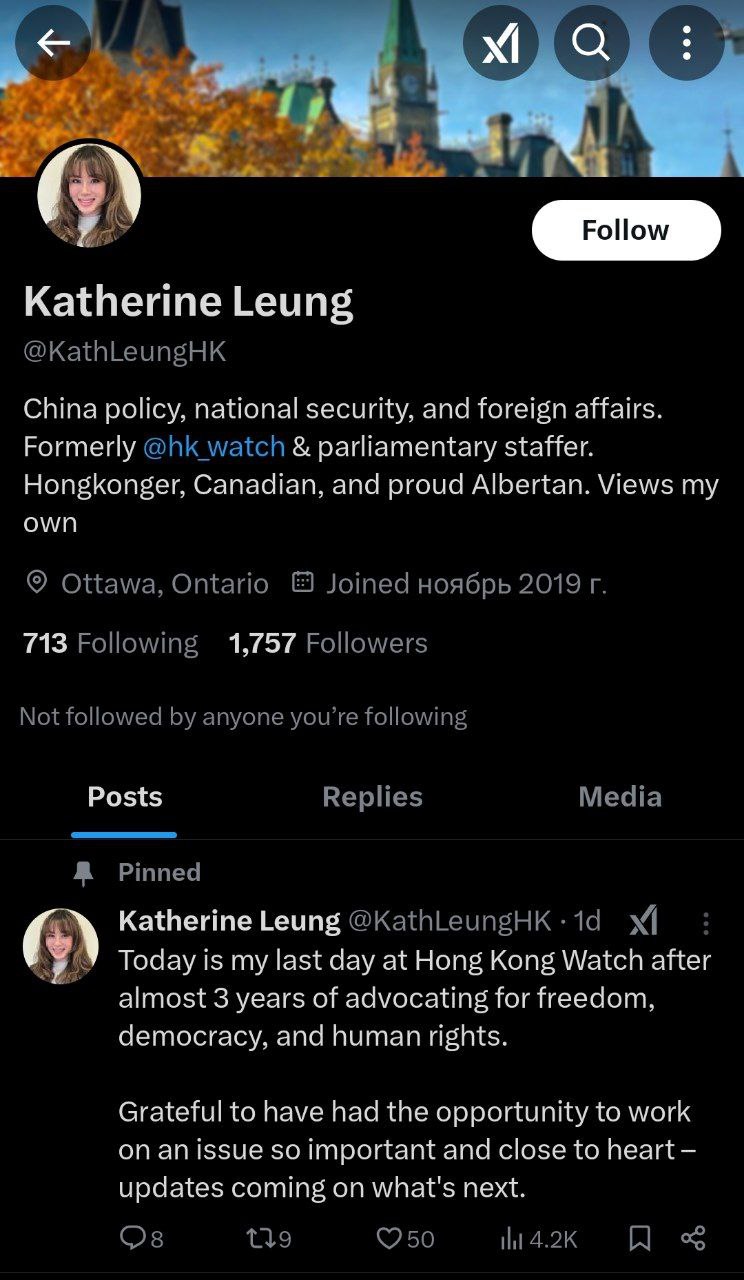Open Grok from the top bar
744x1280 pixels.
click(x=500, y=43)
